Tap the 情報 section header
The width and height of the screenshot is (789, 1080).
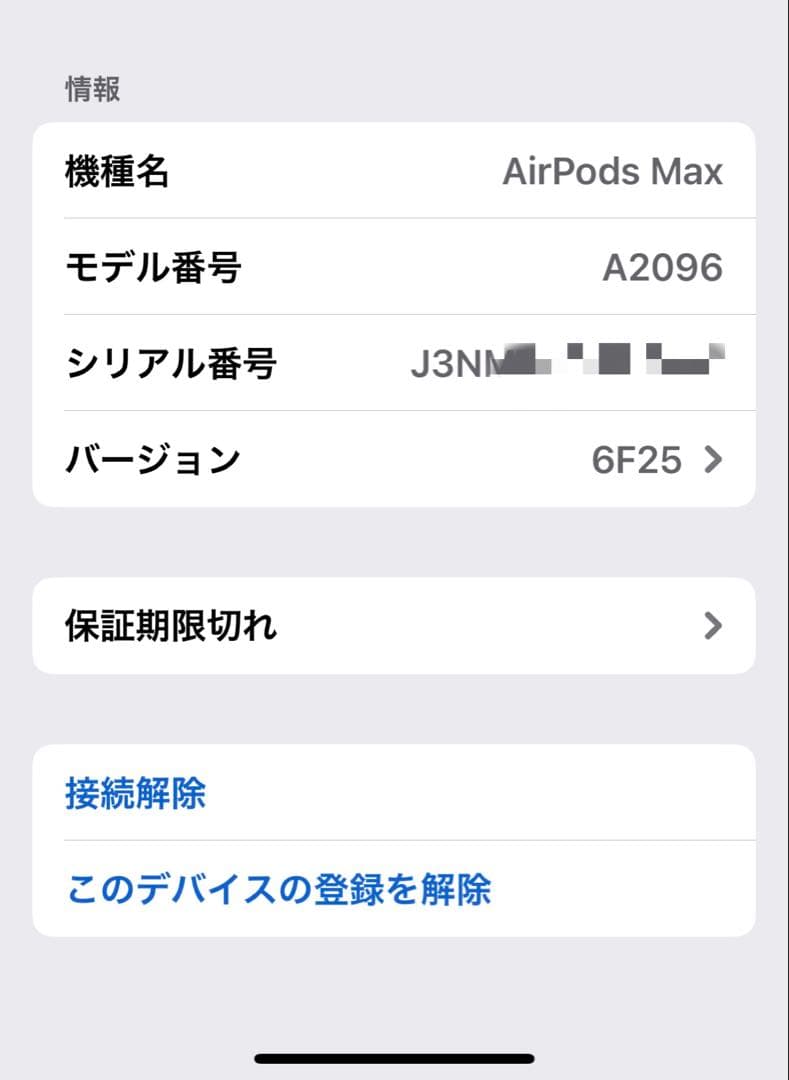[91, 89]
